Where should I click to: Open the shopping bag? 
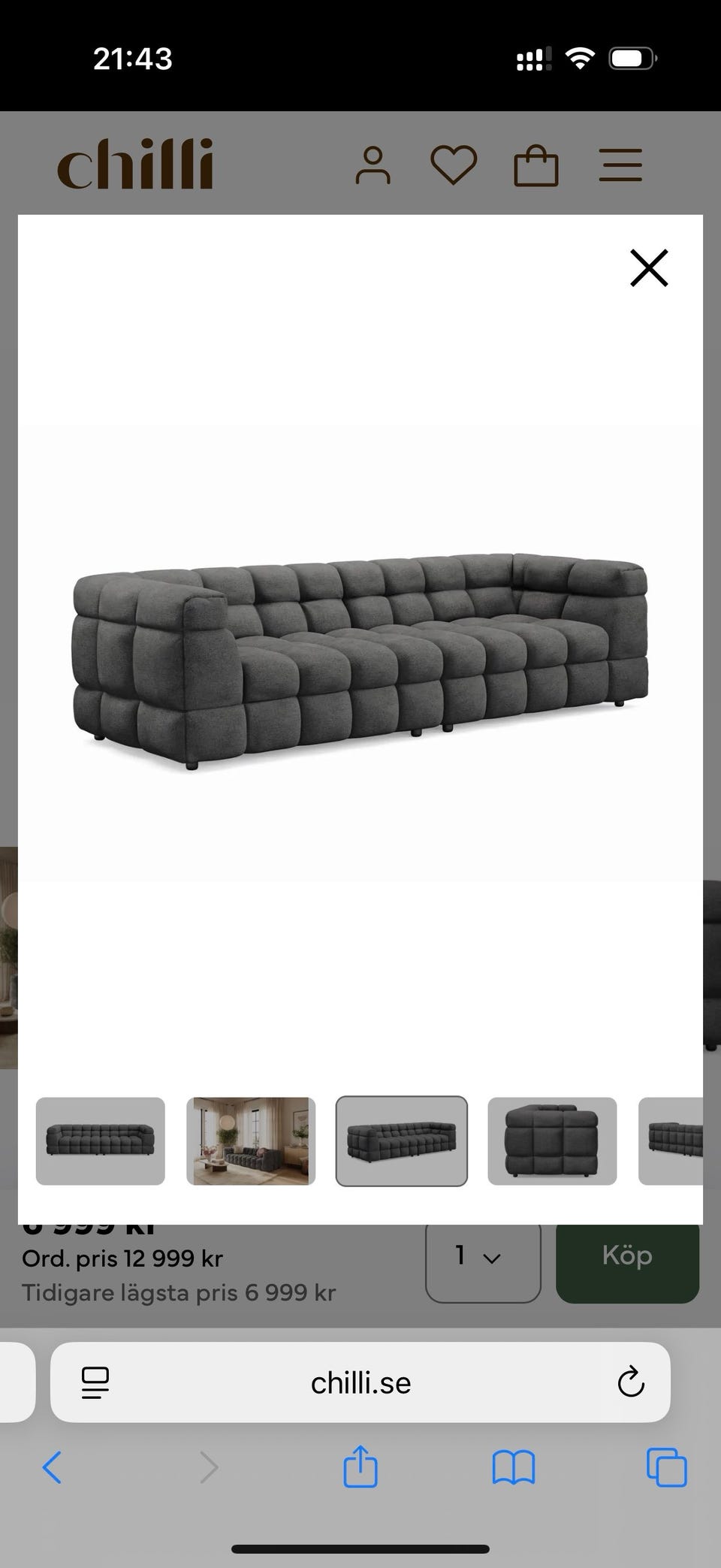pyautogui.click(x=535, y=165)
